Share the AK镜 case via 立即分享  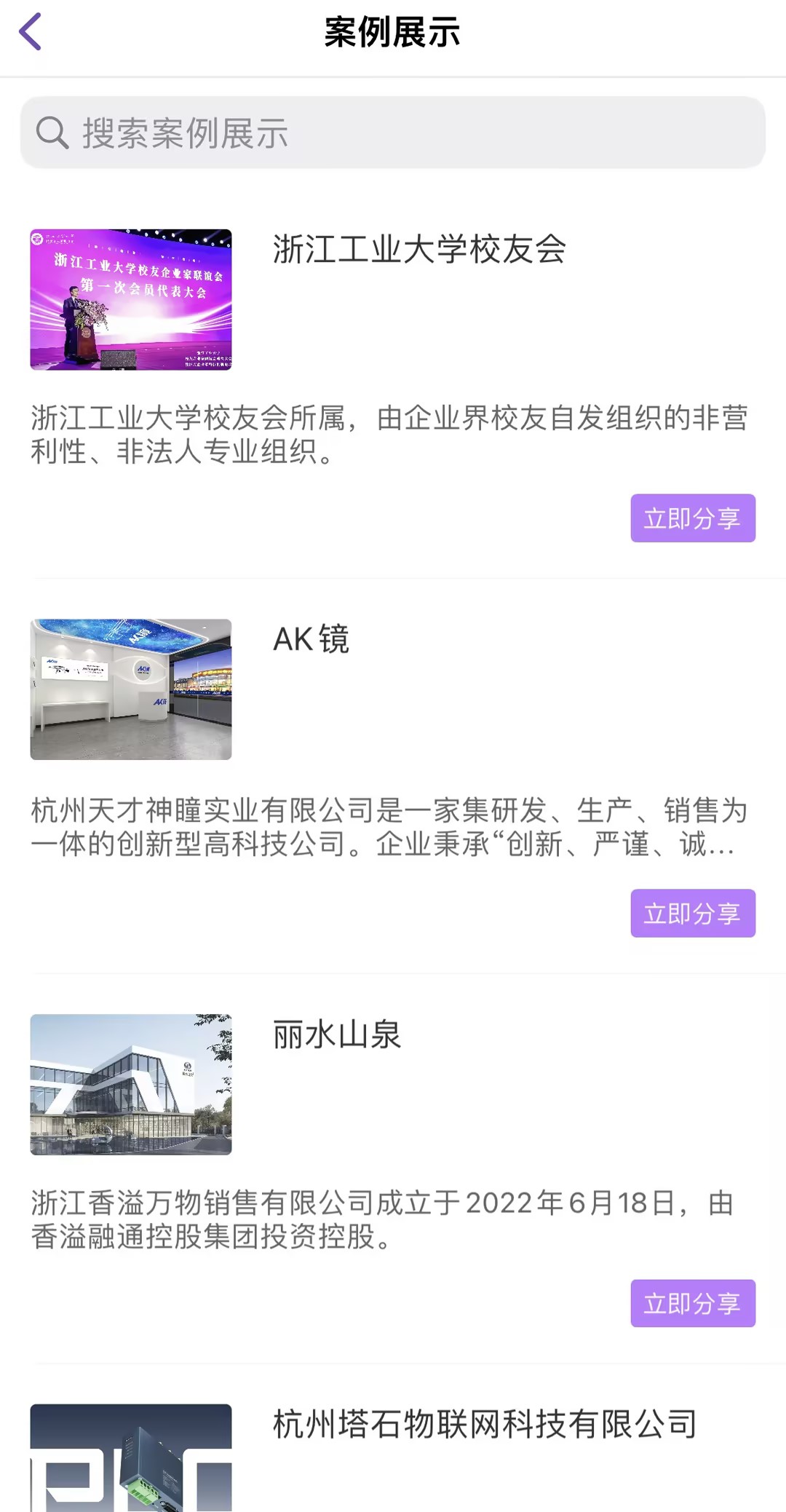692,913
